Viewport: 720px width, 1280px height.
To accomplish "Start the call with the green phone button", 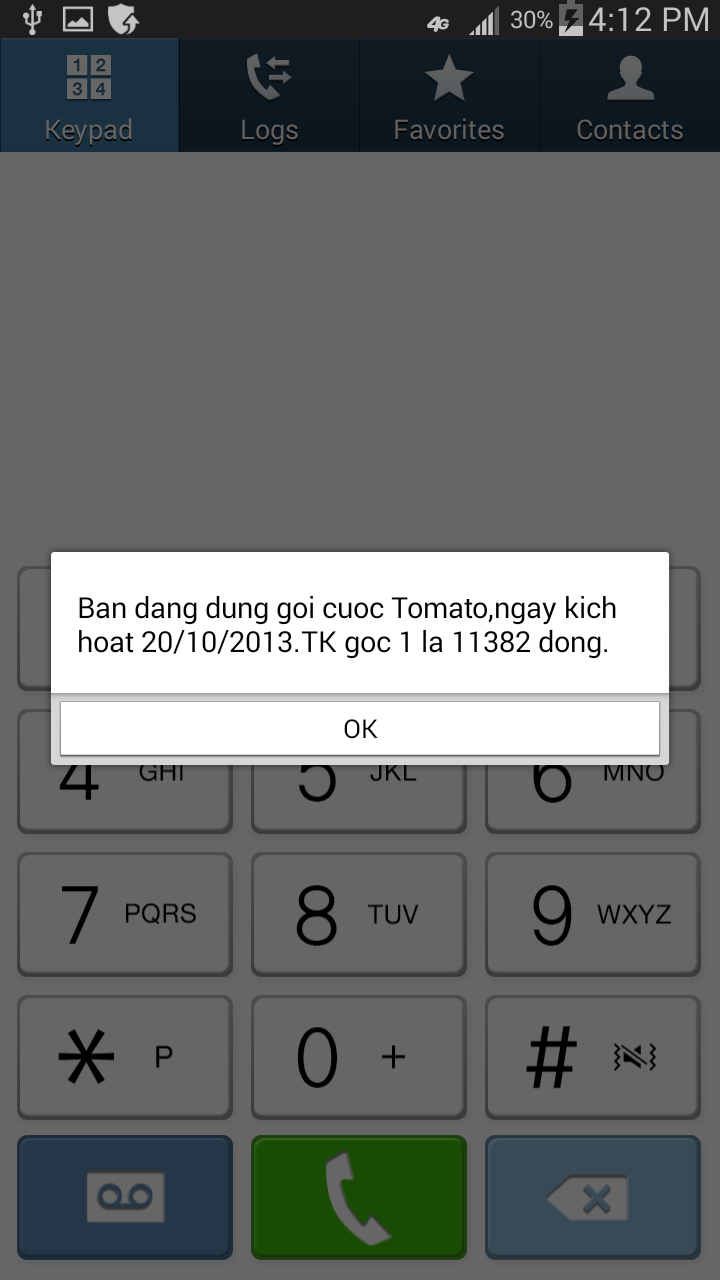I will [x=358, y=1197].
